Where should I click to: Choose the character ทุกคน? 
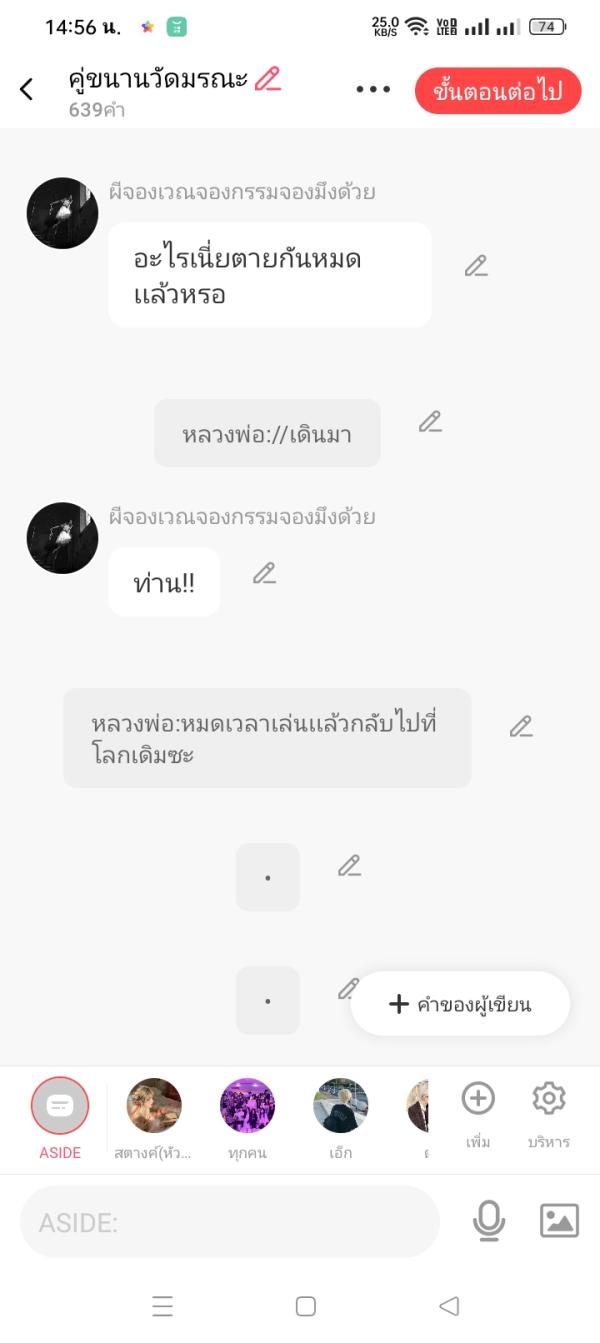point(247,1106)
